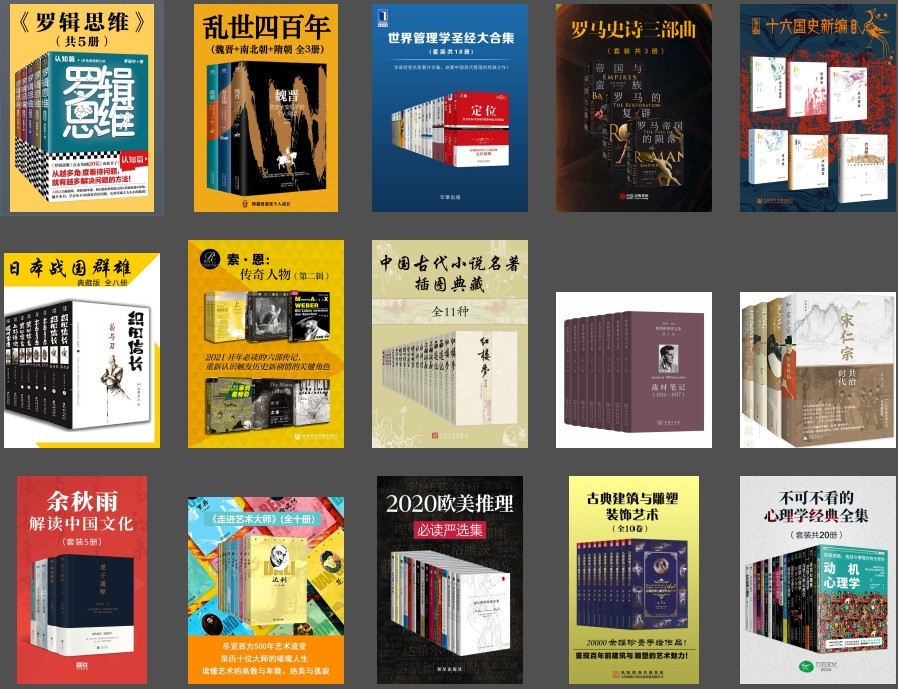Screen dimensions: 898x689
Task: Open the 罗辑思维 five-volume book set
Action: point(82,108)
